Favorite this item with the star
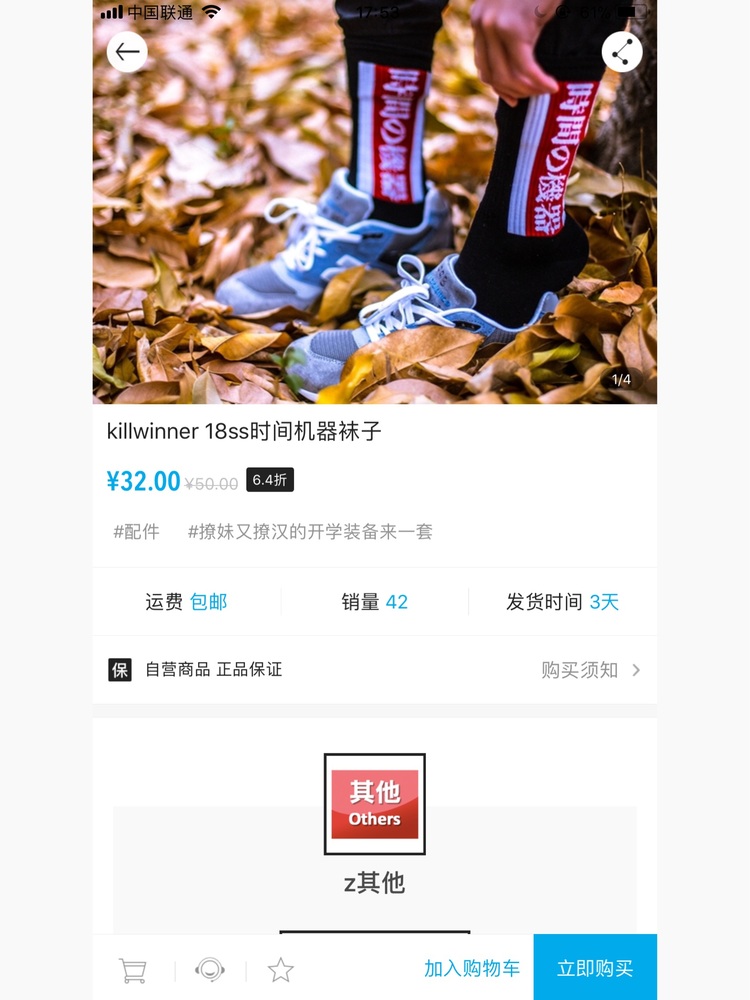Image resolution: width=750 pixels, height=1000 pixels. (281, 969)
